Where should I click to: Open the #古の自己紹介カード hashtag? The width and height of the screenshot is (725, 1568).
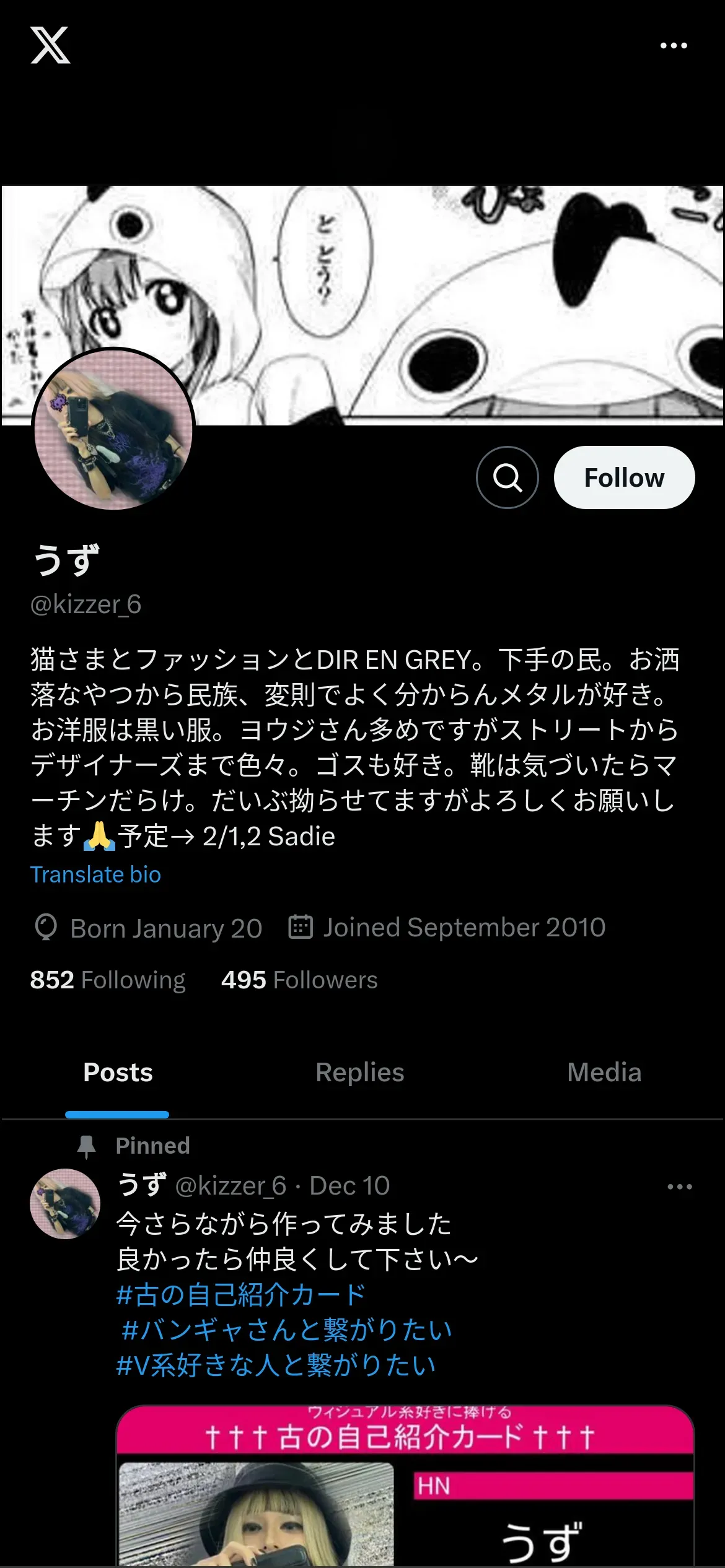241,1294
